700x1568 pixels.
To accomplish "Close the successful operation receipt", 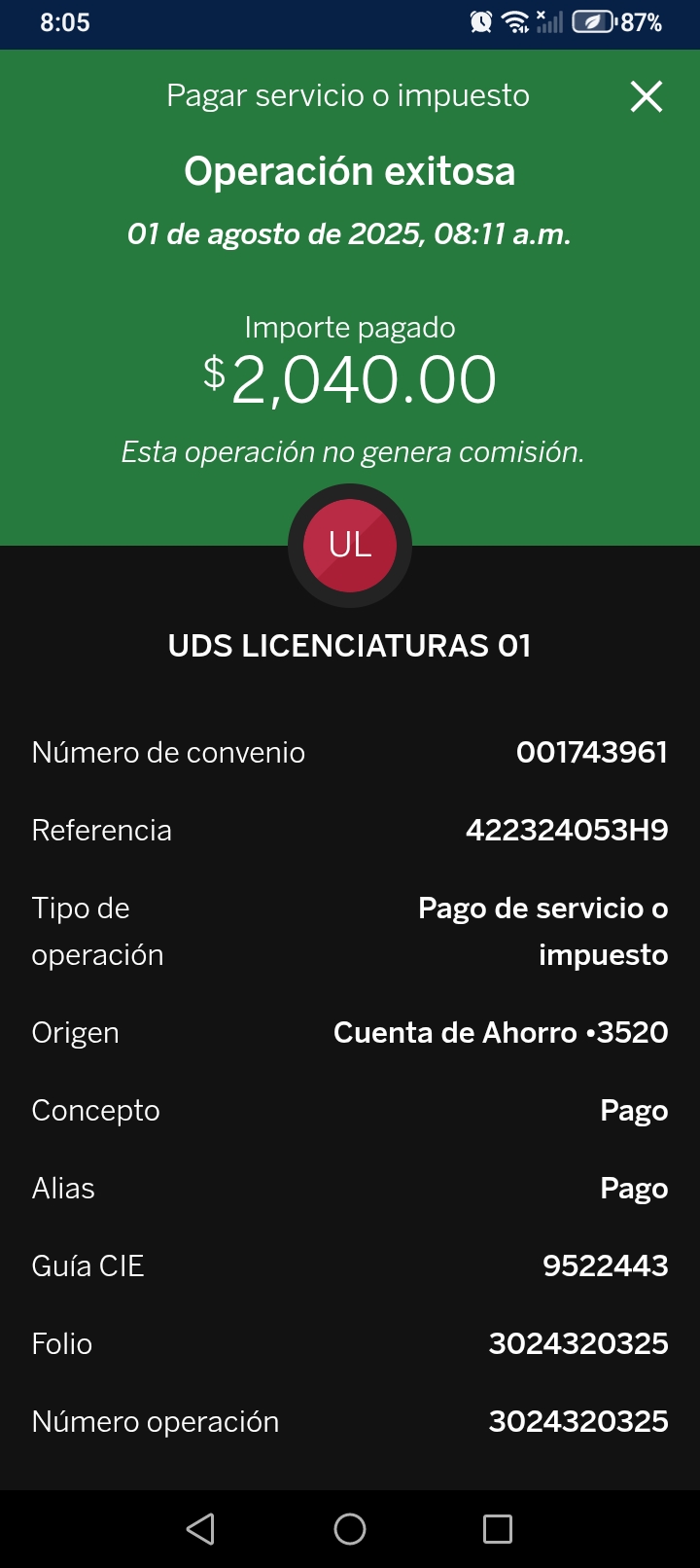I will click(x=647, y=96).
